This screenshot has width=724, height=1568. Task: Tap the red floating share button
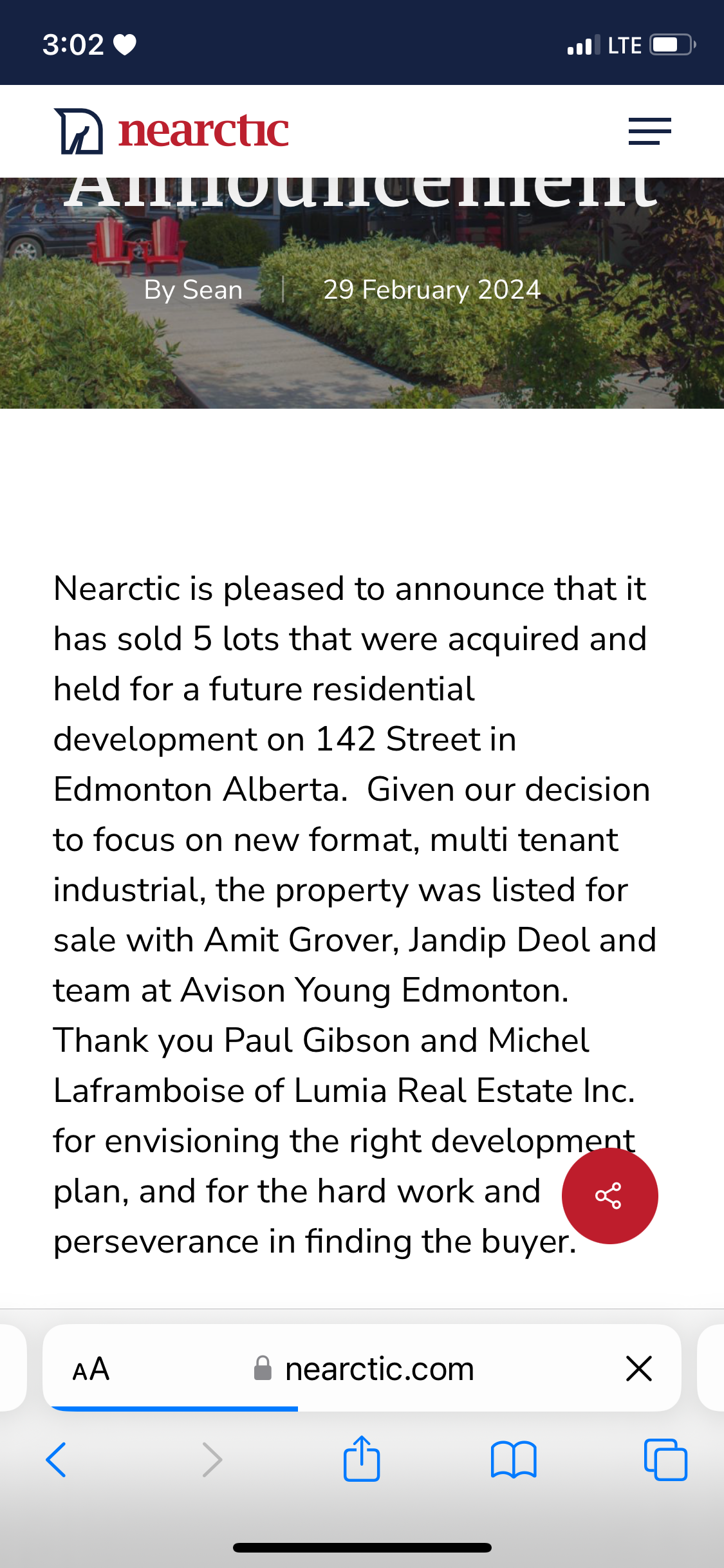tap(609, 1195)
